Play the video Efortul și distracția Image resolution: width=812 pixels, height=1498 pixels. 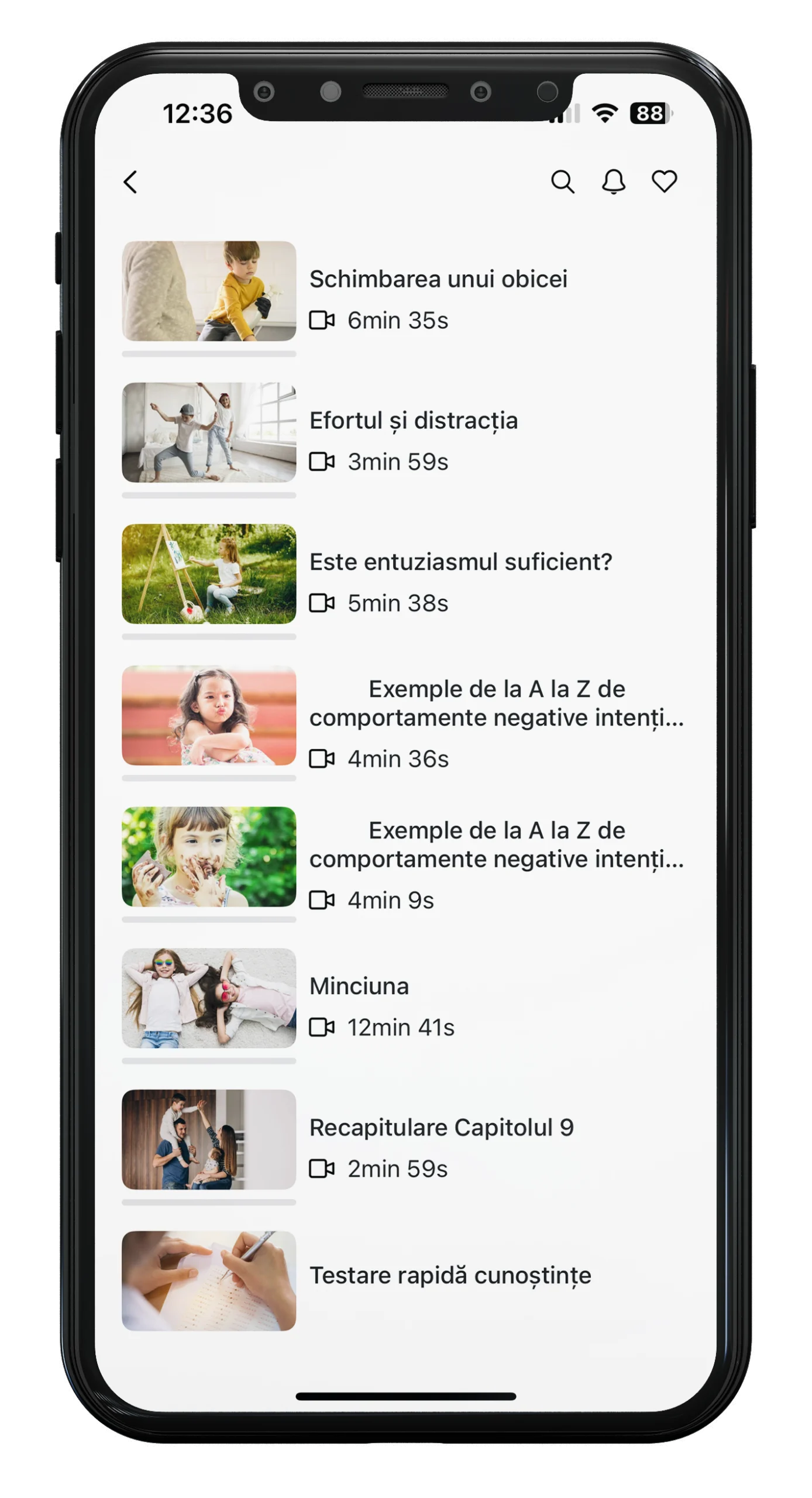(x=413, y=421)
